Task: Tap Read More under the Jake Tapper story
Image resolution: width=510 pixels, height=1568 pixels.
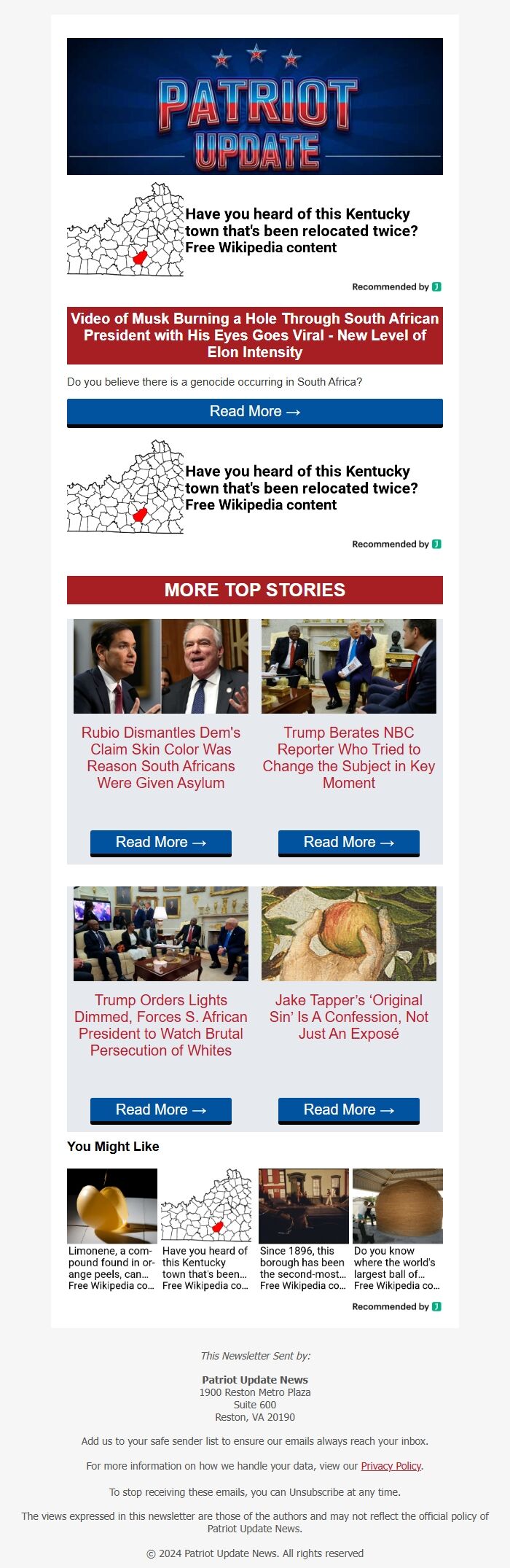Action: point(349,1110)
